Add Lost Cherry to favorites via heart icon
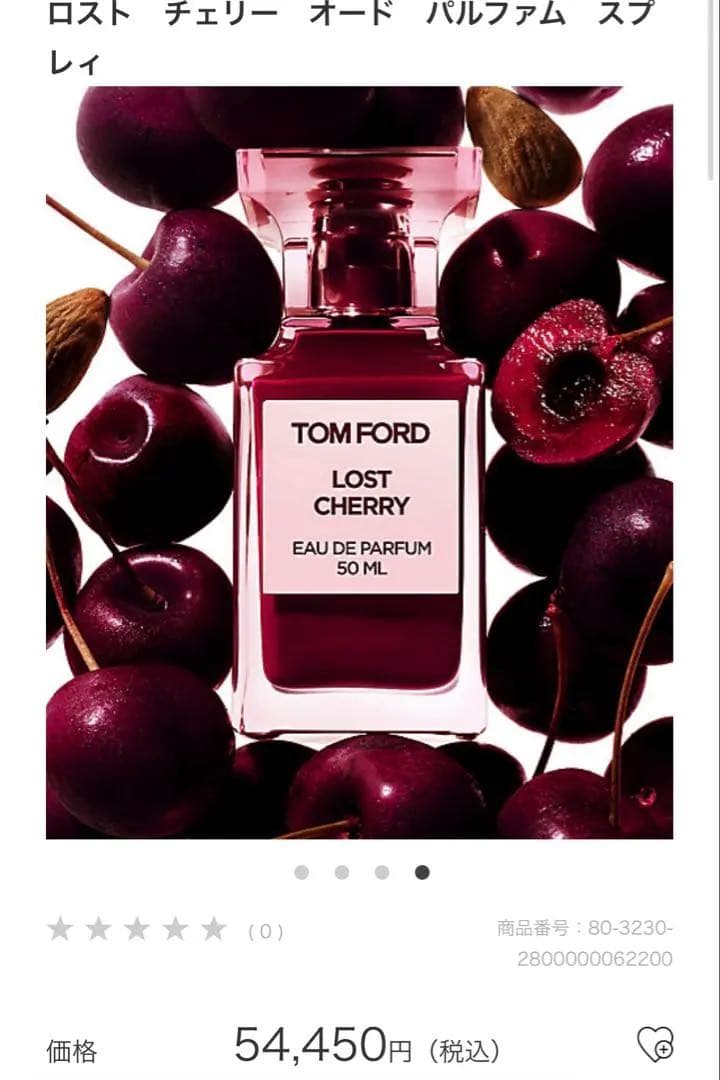The image size is (720, 1080). 655,1044
